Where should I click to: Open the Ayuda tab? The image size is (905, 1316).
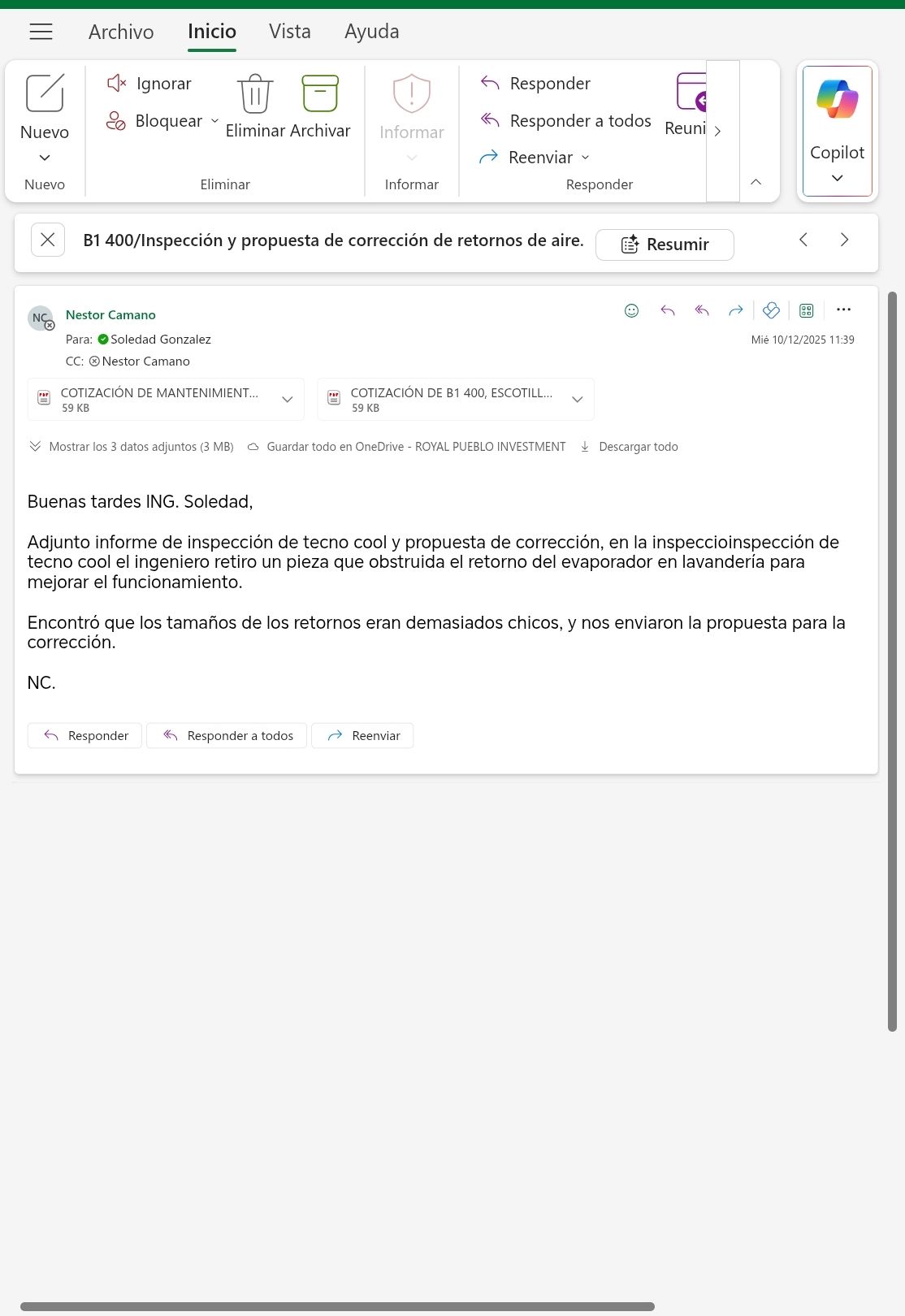coord(371,32)
